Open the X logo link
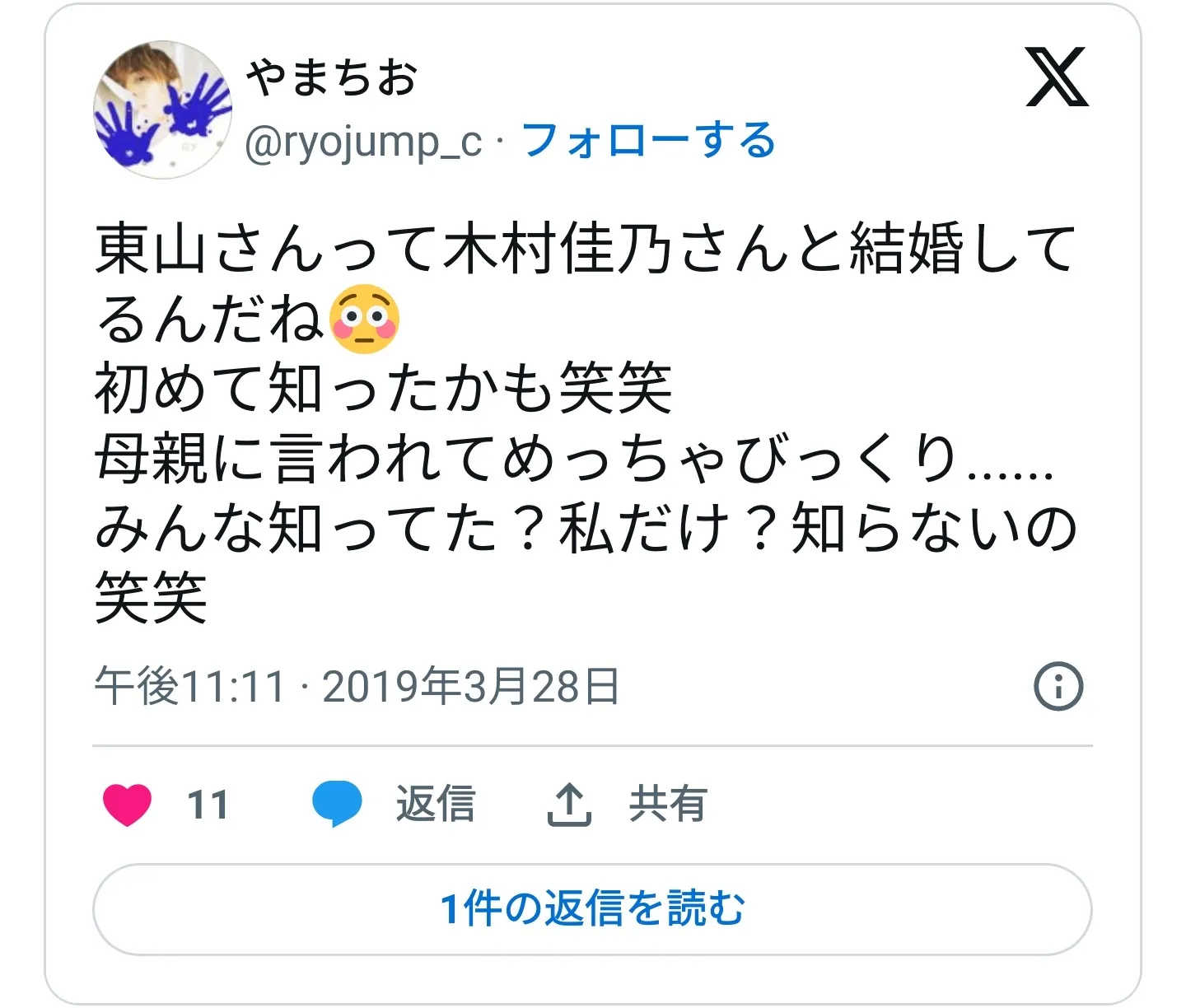This screenshot has width=1186, height=1008. click(1057, 77)
